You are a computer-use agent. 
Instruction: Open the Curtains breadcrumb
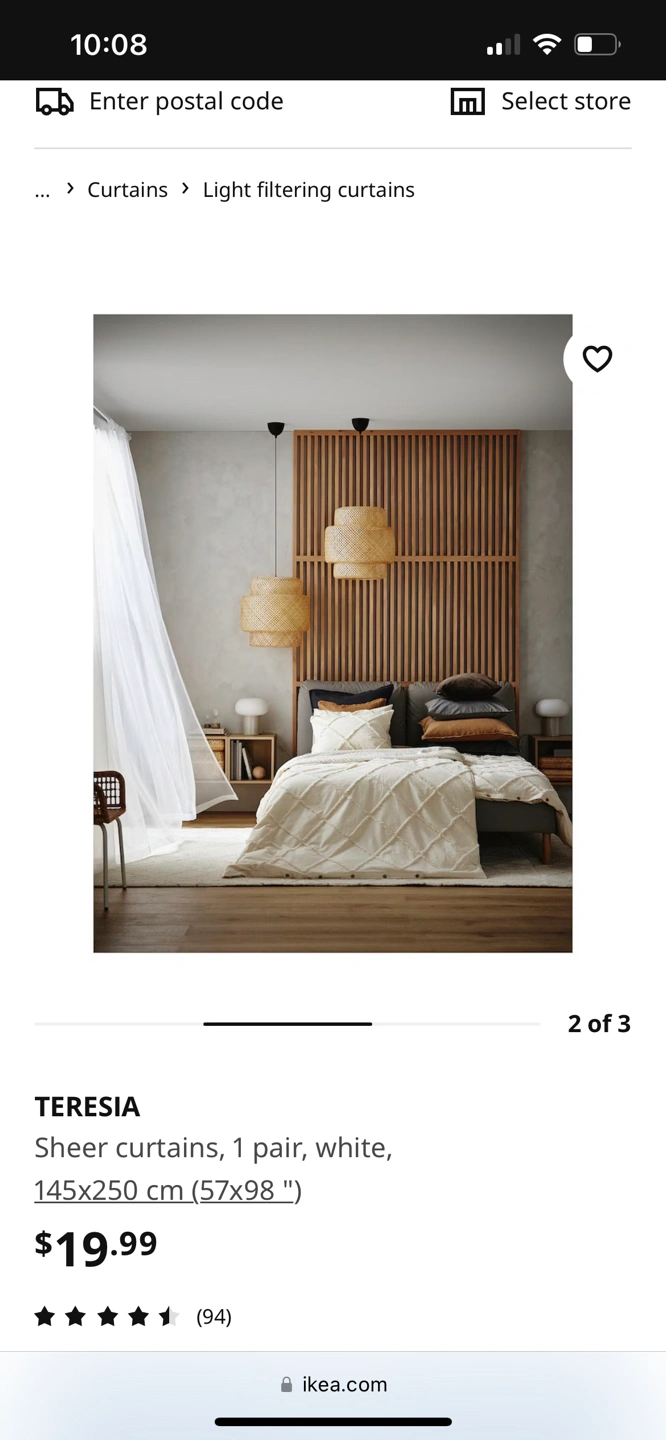[x=127, y=190]
